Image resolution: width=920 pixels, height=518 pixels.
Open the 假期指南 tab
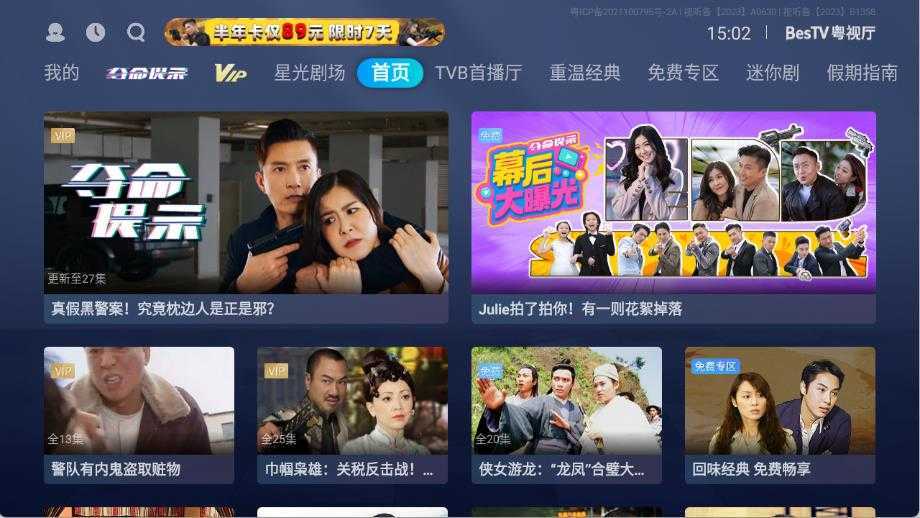862,73
